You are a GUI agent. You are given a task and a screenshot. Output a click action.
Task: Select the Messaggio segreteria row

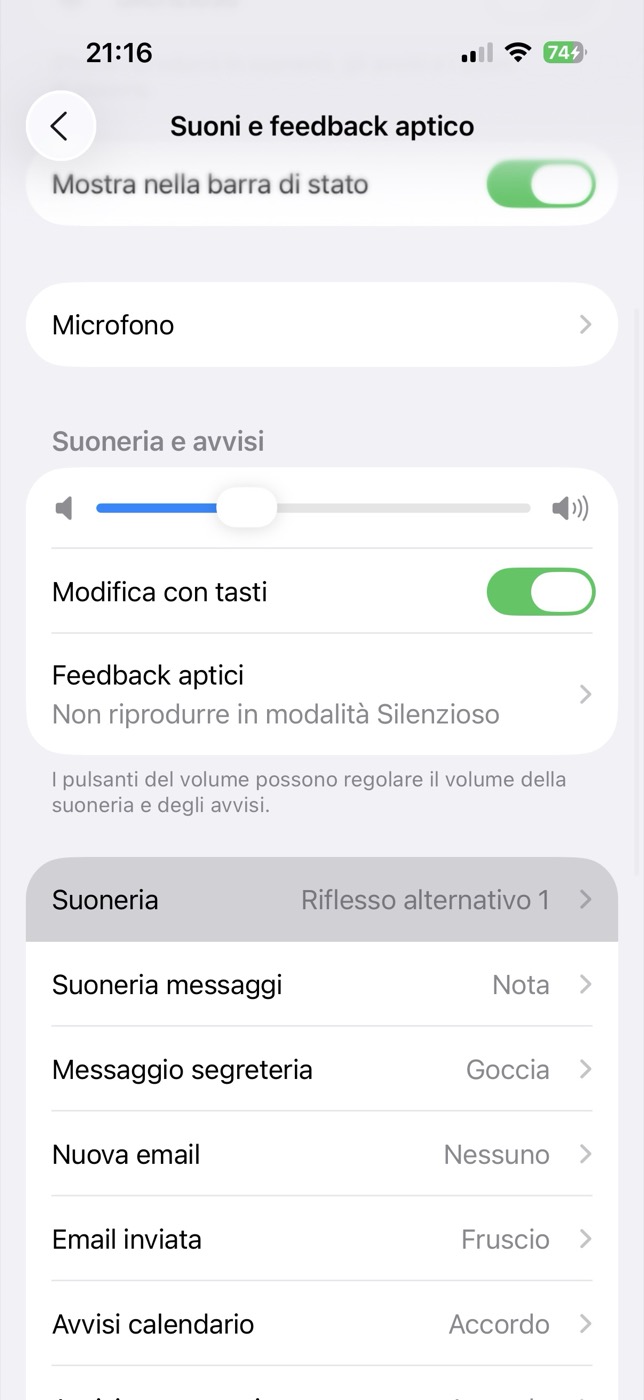322,1070
